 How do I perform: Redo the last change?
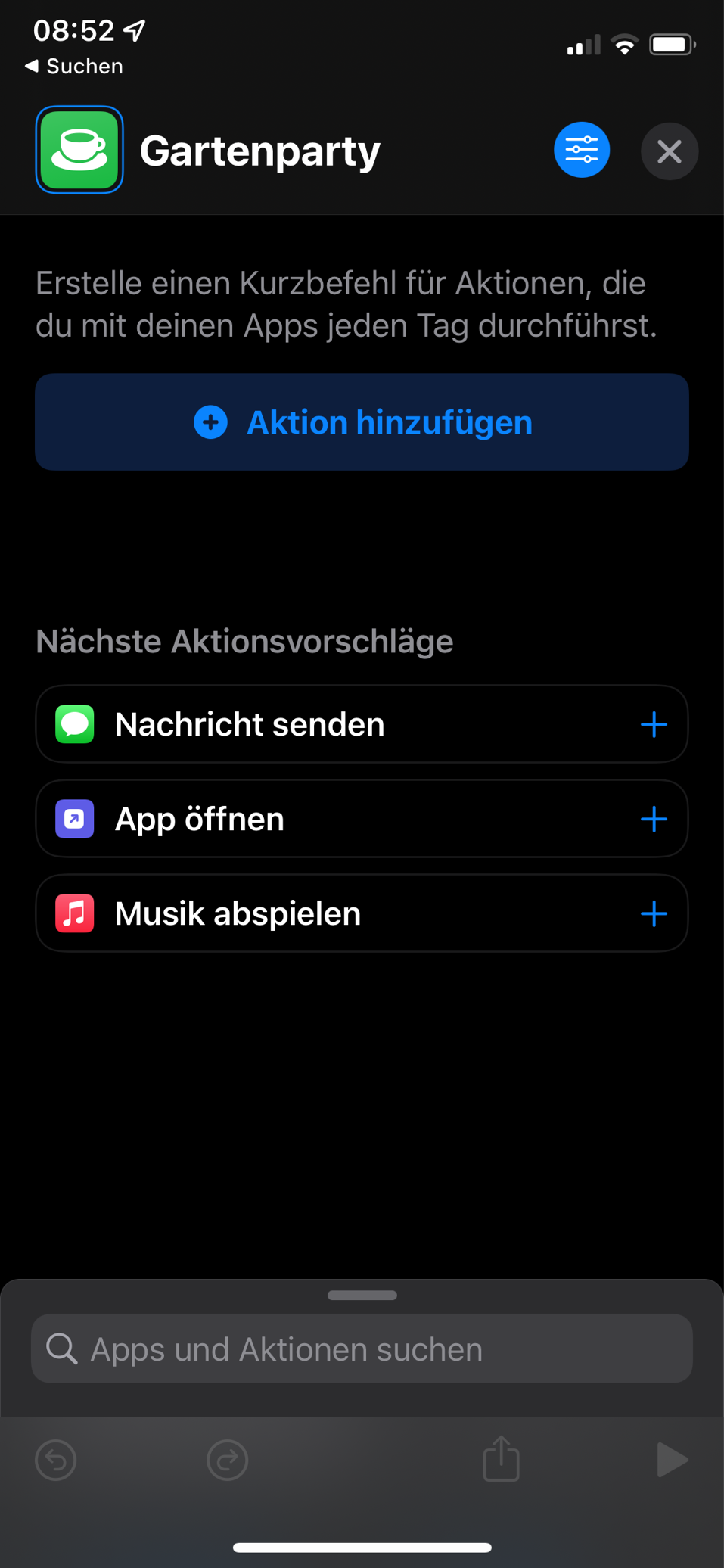point(227,1460)
